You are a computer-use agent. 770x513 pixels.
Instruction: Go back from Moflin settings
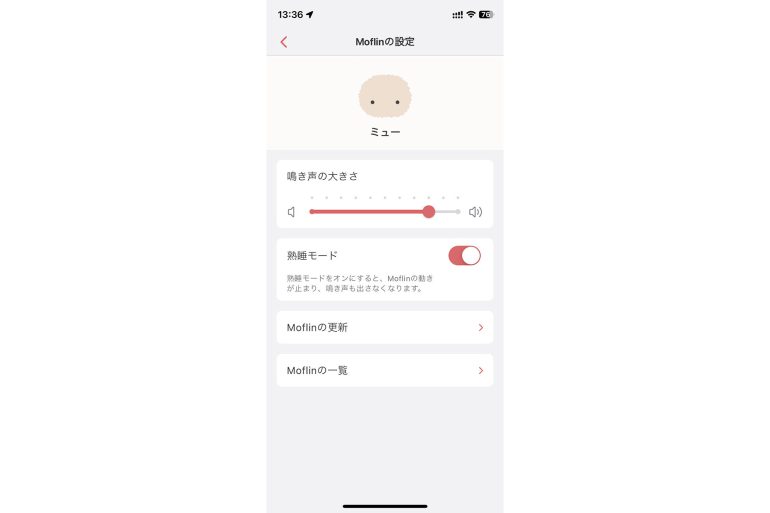coord(284,42)
